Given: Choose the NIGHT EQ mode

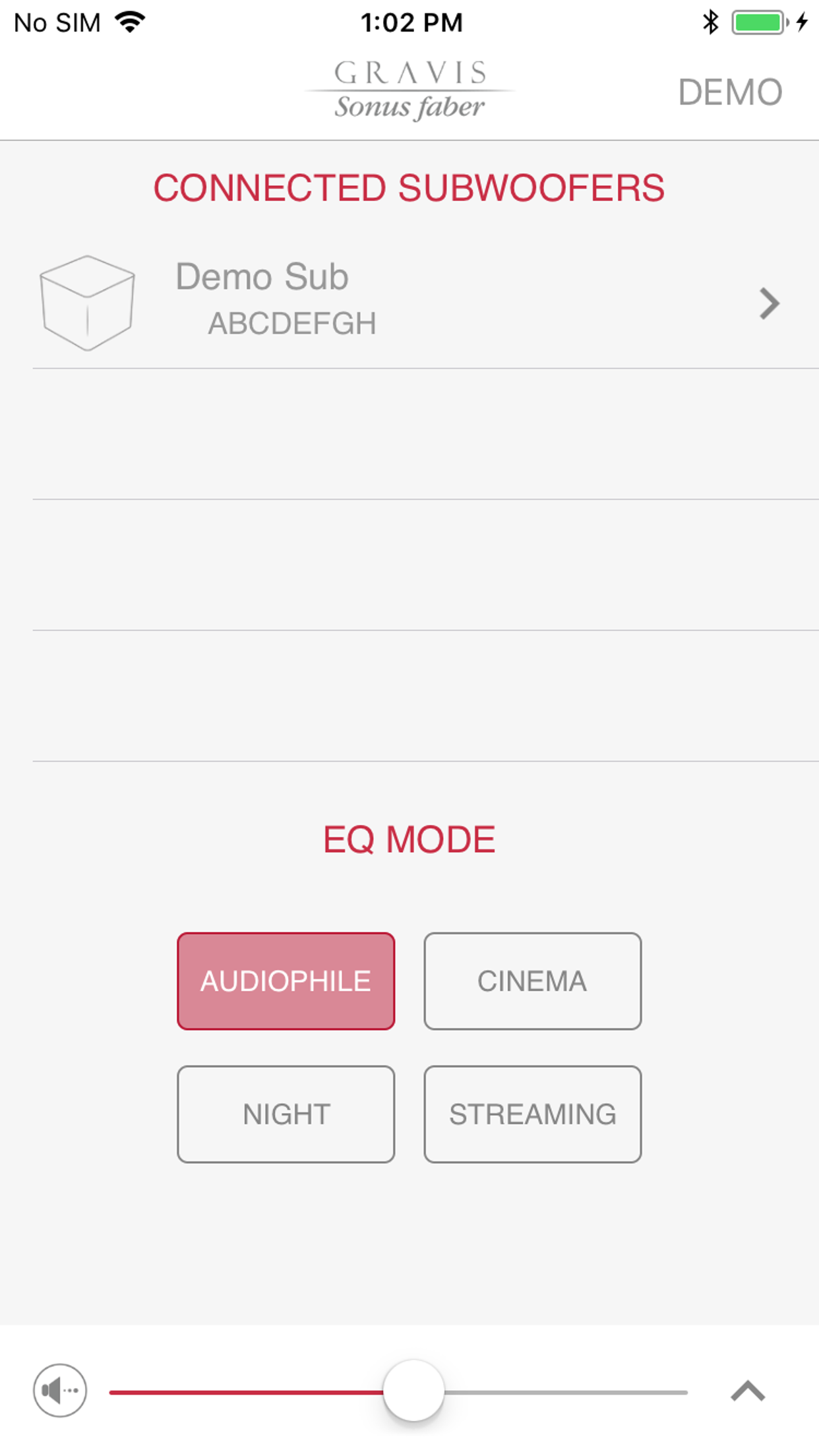Looking at the screenshot, I should [x=286, y=1114].
